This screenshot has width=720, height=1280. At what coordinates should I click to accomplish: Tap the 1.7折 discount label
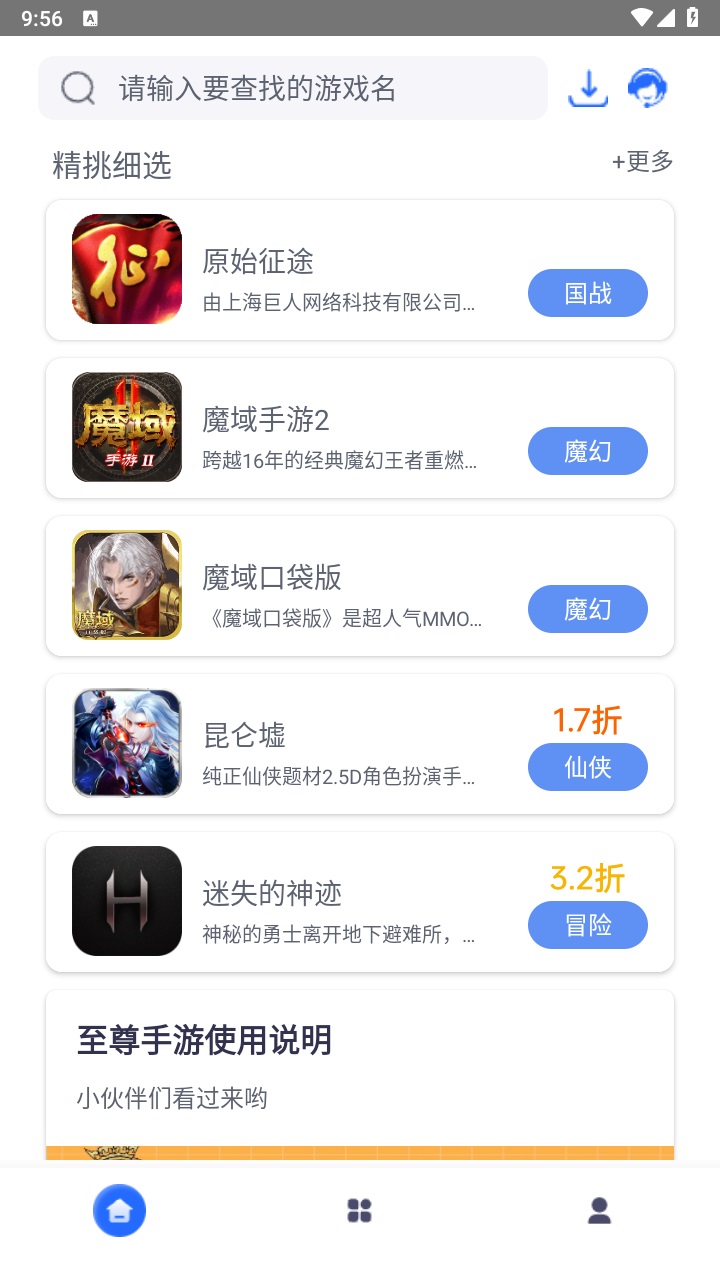tap(587, 718)
